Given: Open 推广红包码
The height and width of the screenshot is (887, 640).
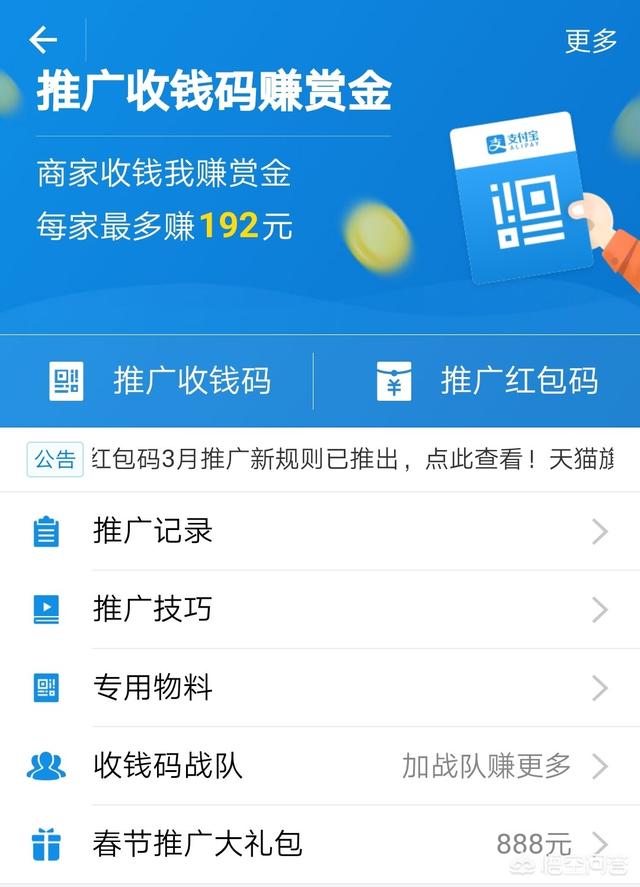Looking at the screenshot, I should pos(487,381).
